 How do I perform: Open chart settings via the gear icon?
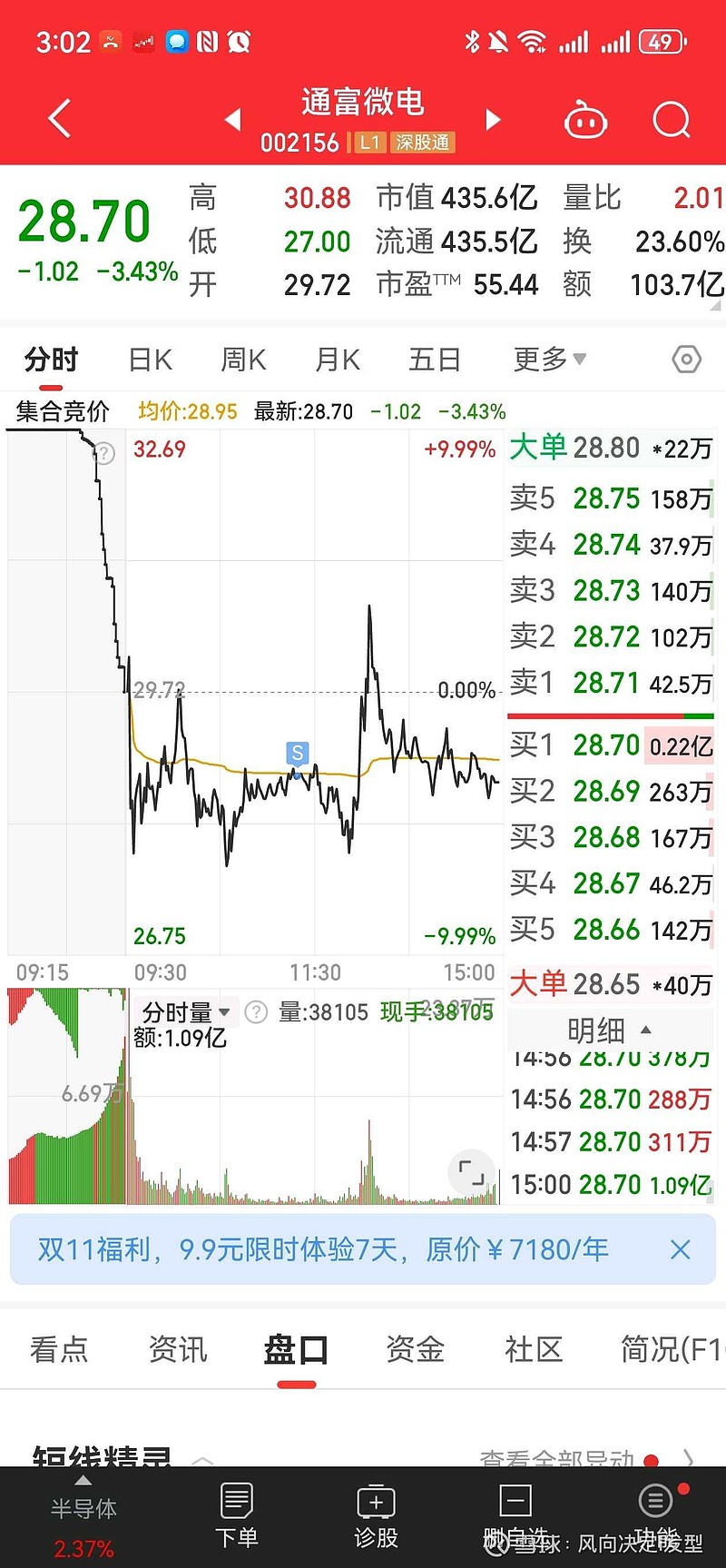(686, 360)
